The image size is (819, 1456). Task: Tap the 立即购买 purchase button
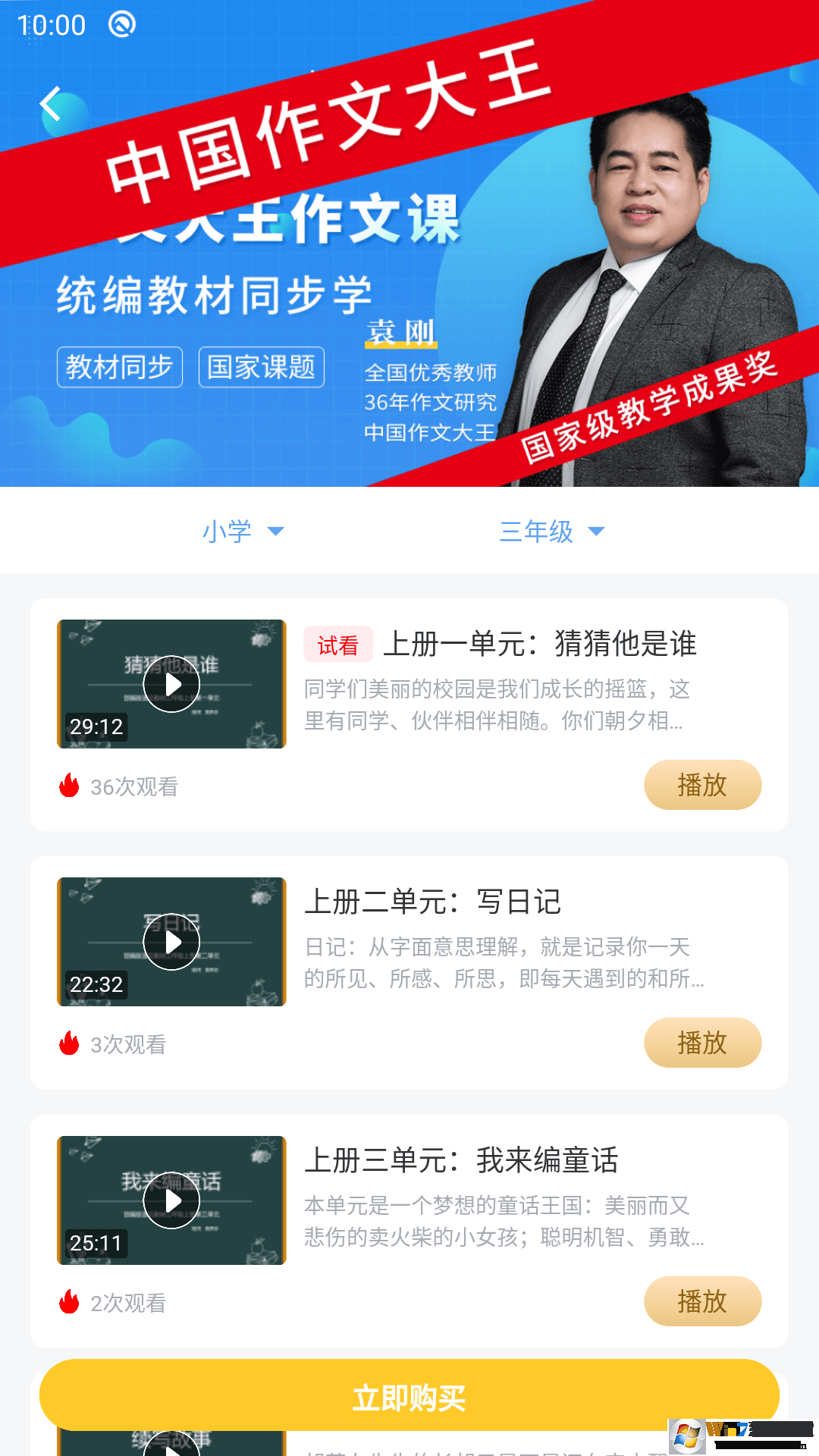pos(409,1397)
